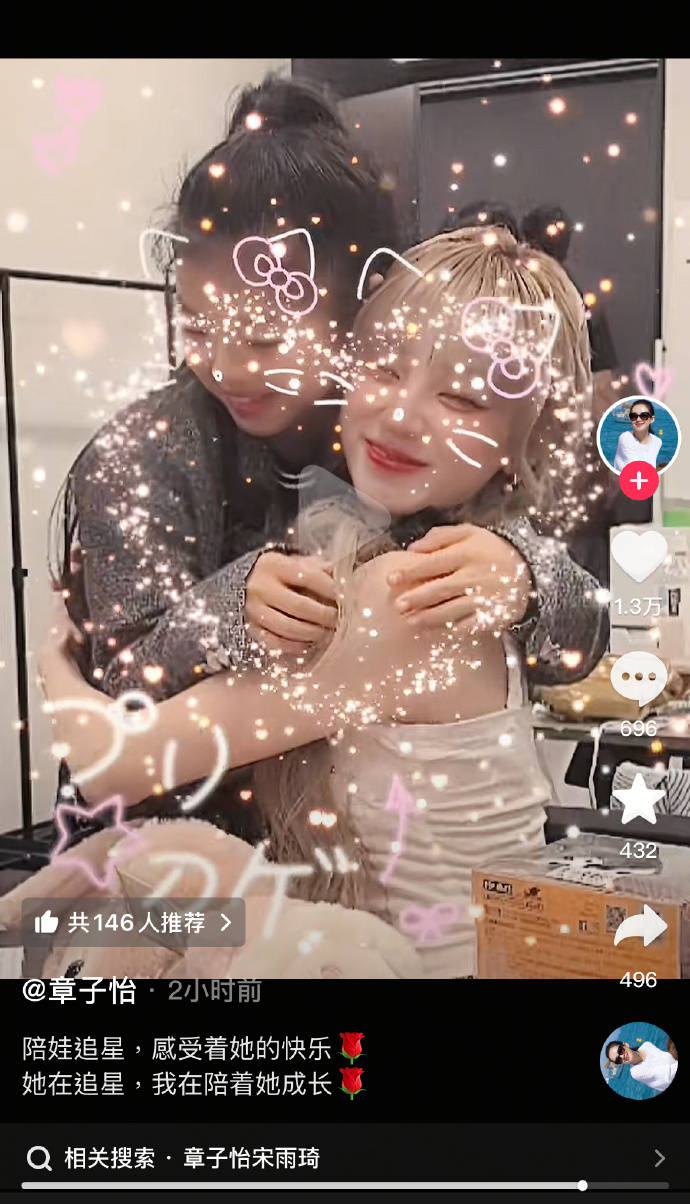The image size is (690, 1204).
Task: Add this video to favorites with the star
Action: (638, 800)
